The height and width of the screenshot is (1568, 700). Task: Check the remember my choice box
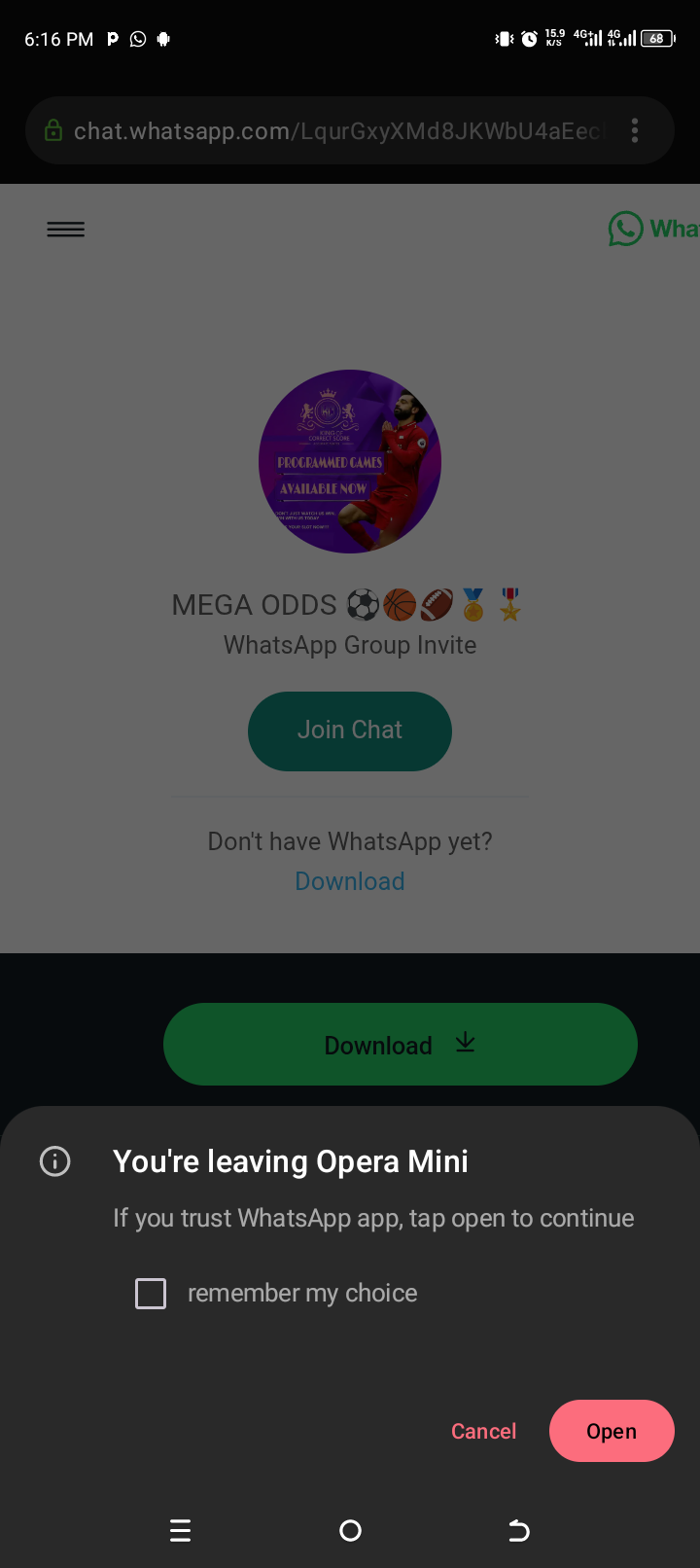coord(151,1294)
